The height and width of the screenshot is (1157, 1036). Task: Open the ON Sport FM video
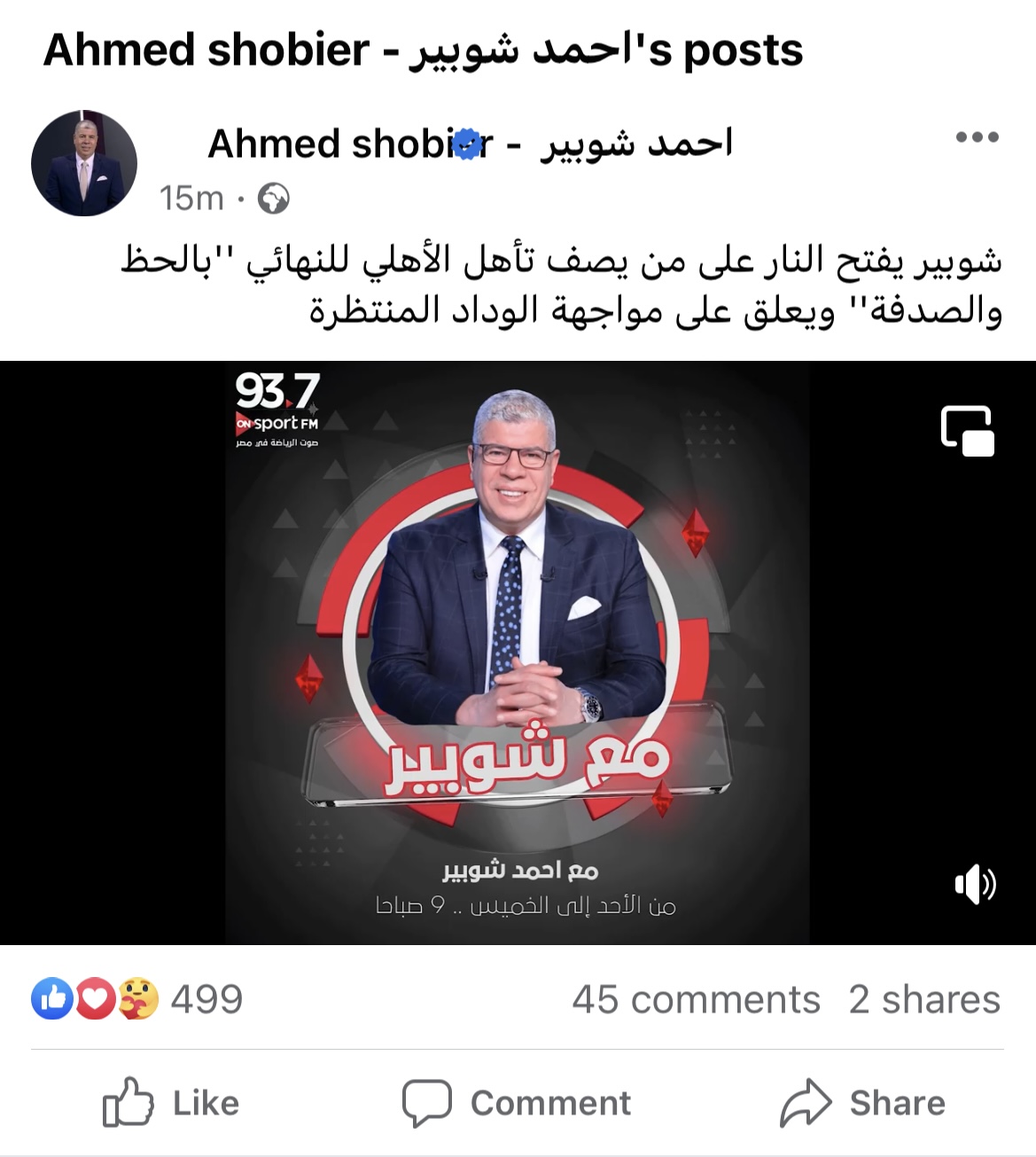(x=517, y=652)
